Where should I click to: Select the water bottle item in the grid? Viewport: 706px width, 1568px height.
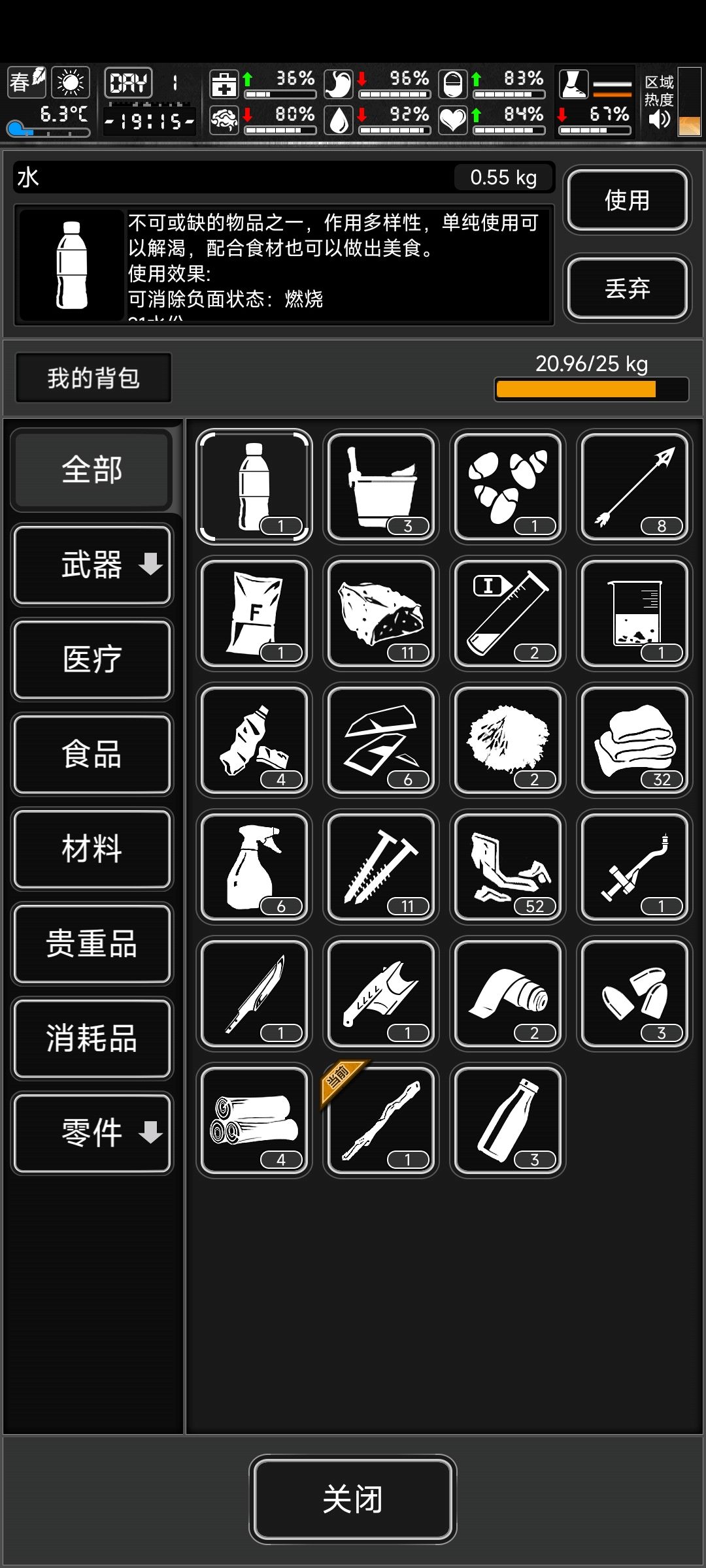pyautogui.click(x=254, y=487)
